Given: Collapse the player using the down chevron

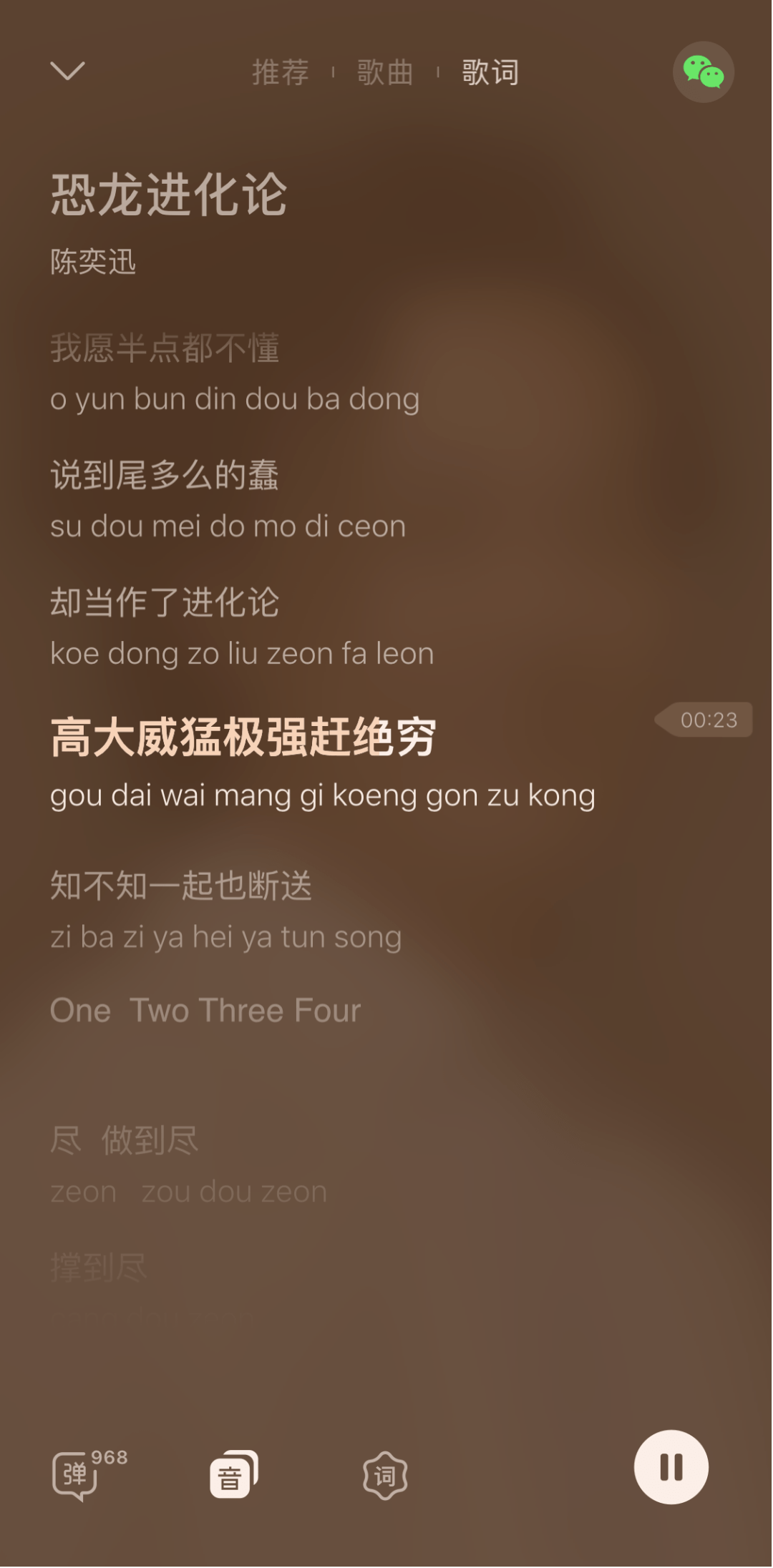Looking at the screenshot, I should (67, 72).
